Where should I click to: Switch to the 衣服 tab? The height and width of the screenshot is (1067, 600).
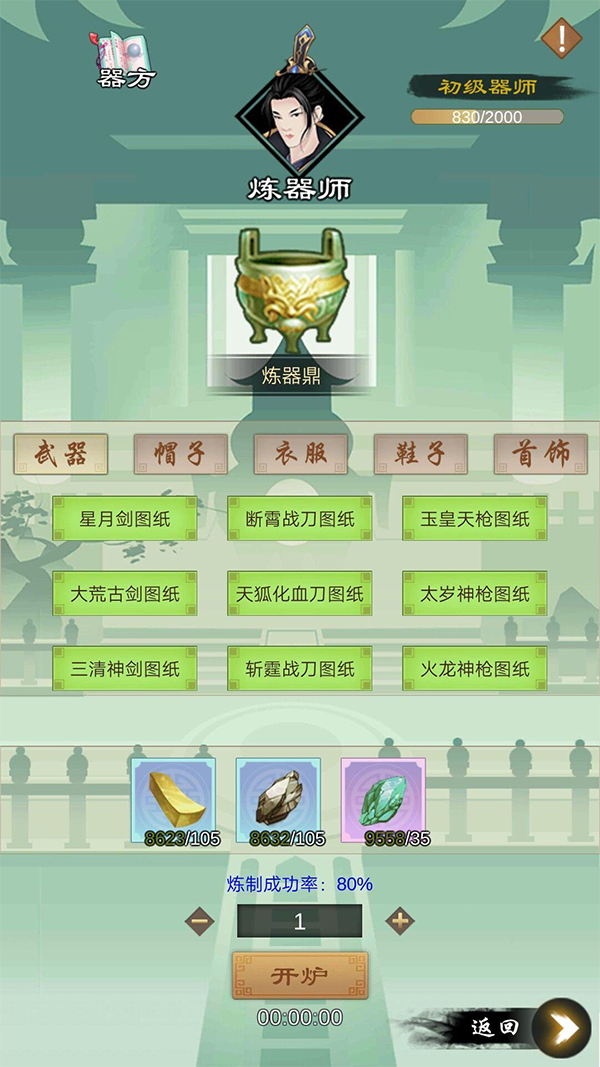click(301, 454)
